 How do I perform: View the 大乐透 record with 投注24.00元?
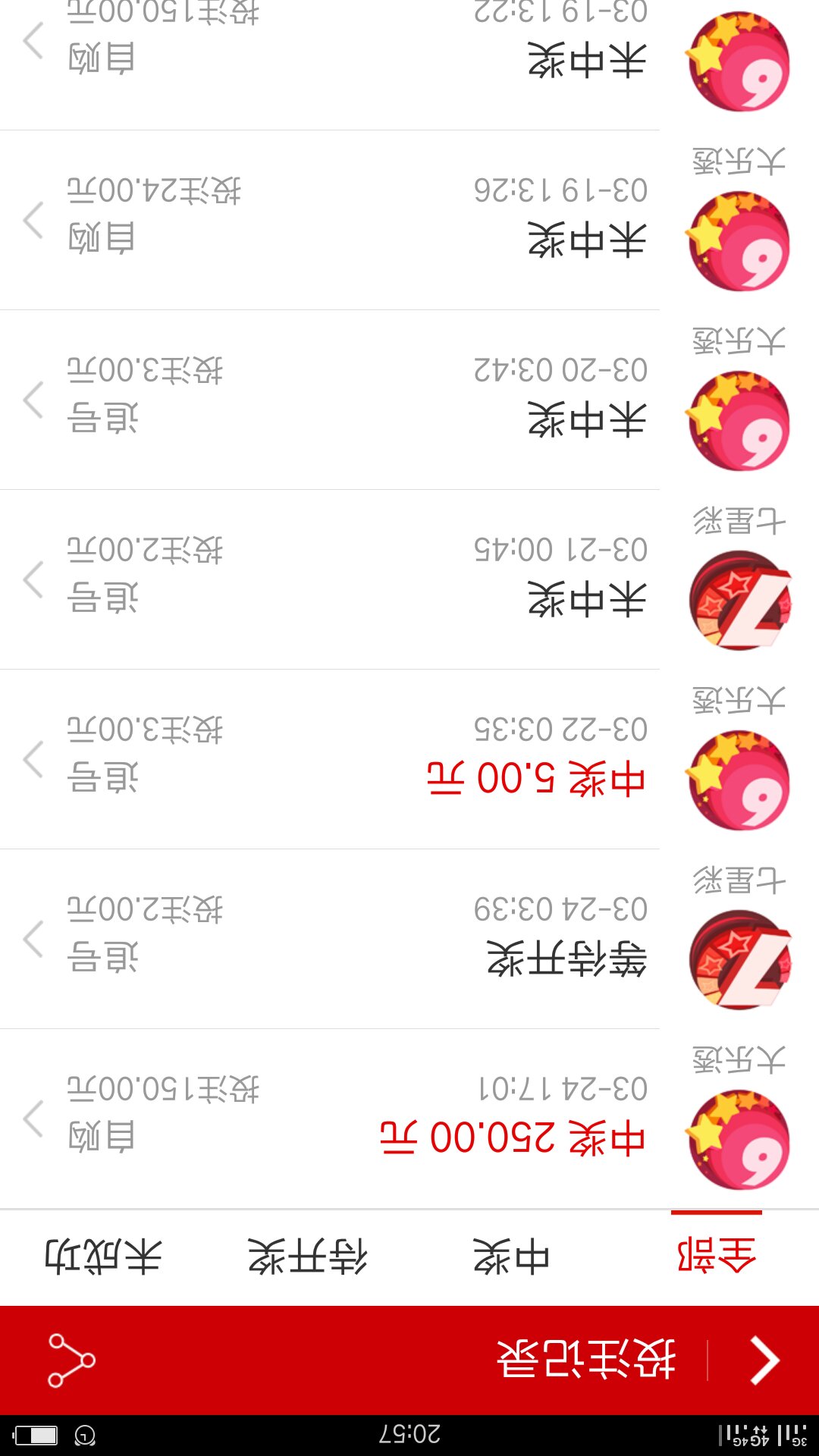click(409, 220)
